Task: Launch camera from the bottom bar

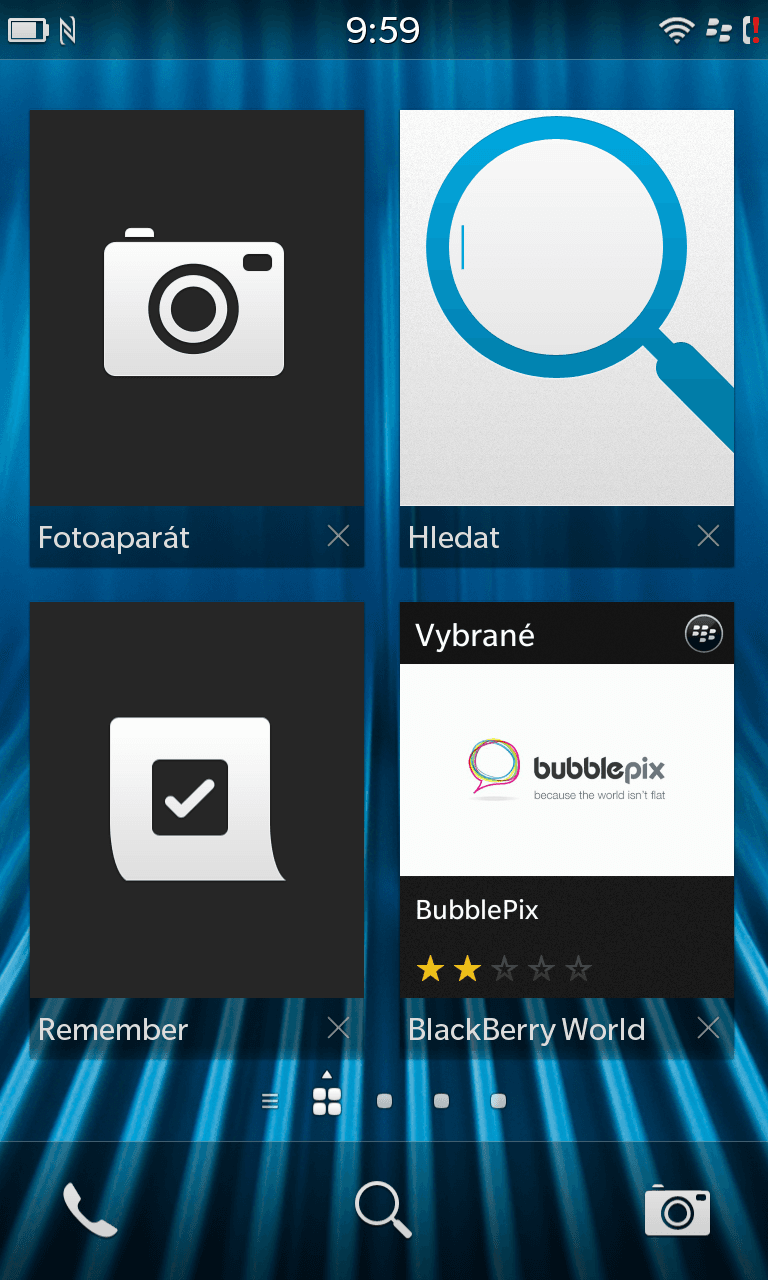Action: pos(677,1211)
